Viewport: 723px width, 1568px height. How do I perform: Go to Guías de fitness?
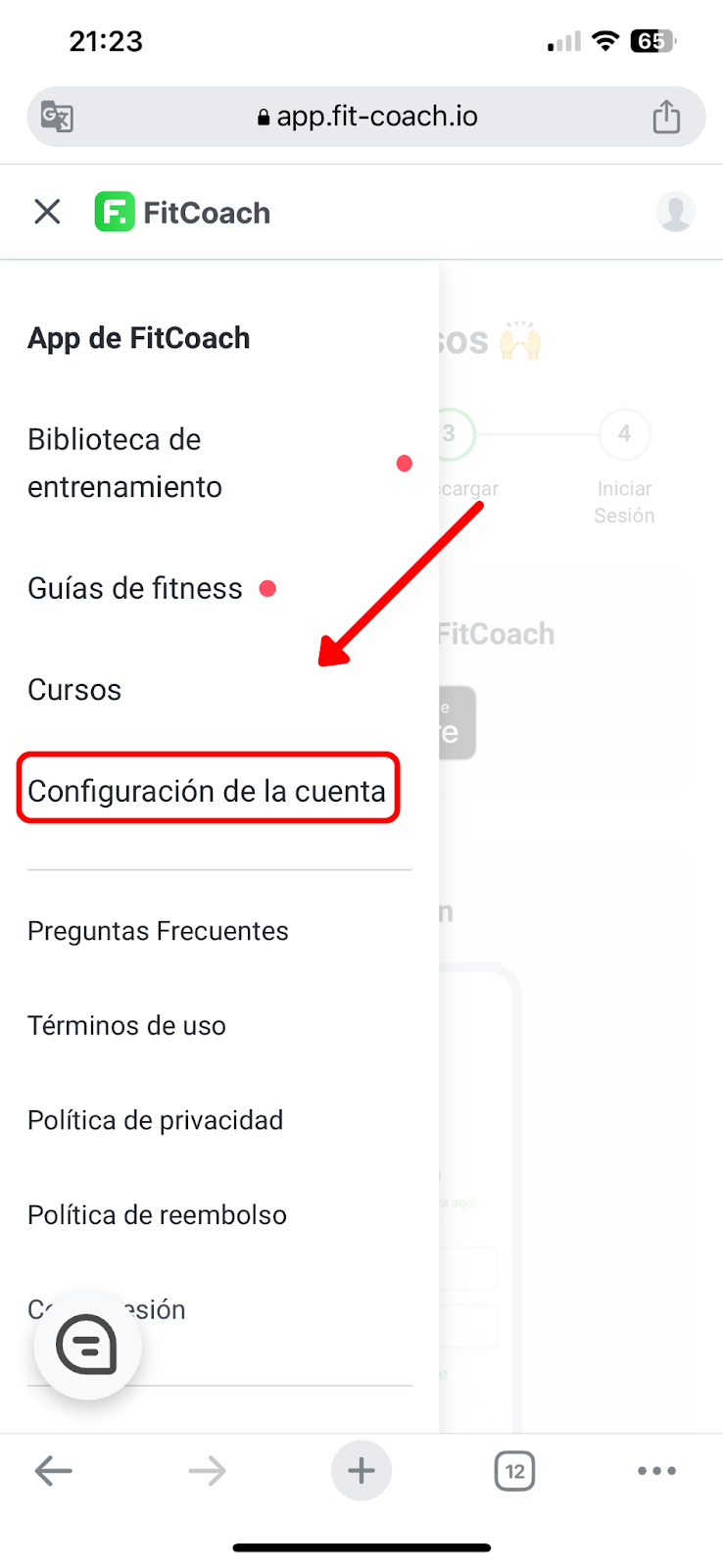(x=135, y=588)
